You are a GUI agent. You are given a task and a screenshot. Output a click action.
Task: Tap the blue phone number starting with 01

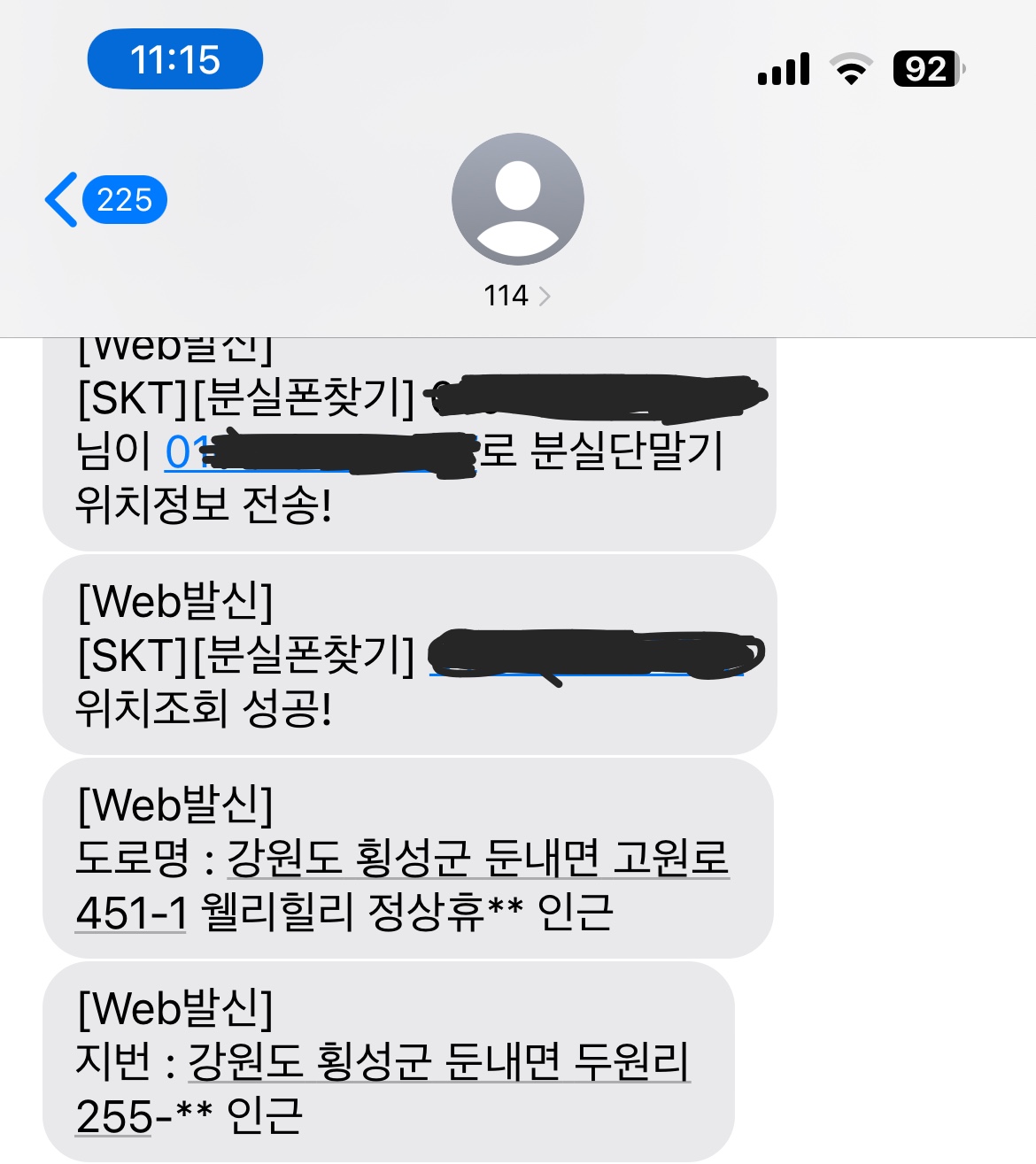pos(185,452)
